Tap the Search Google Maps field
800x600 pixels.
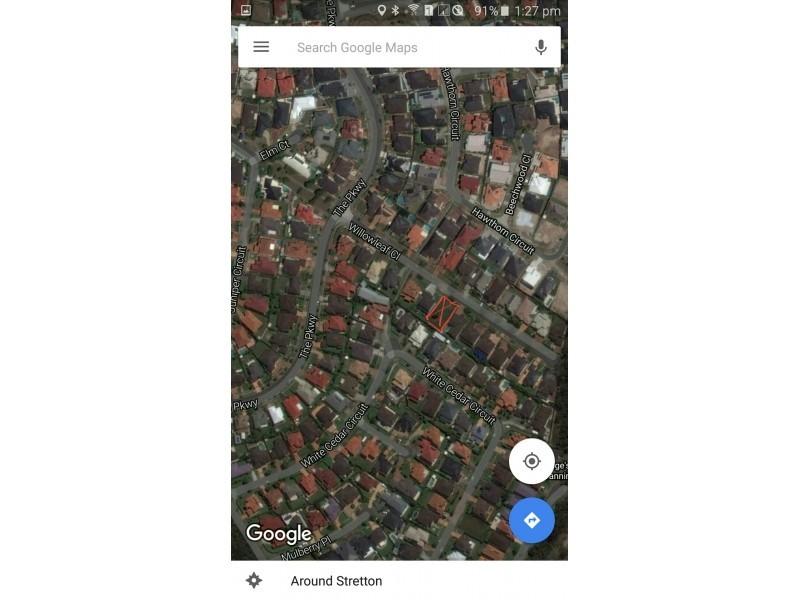pos(400,47)
